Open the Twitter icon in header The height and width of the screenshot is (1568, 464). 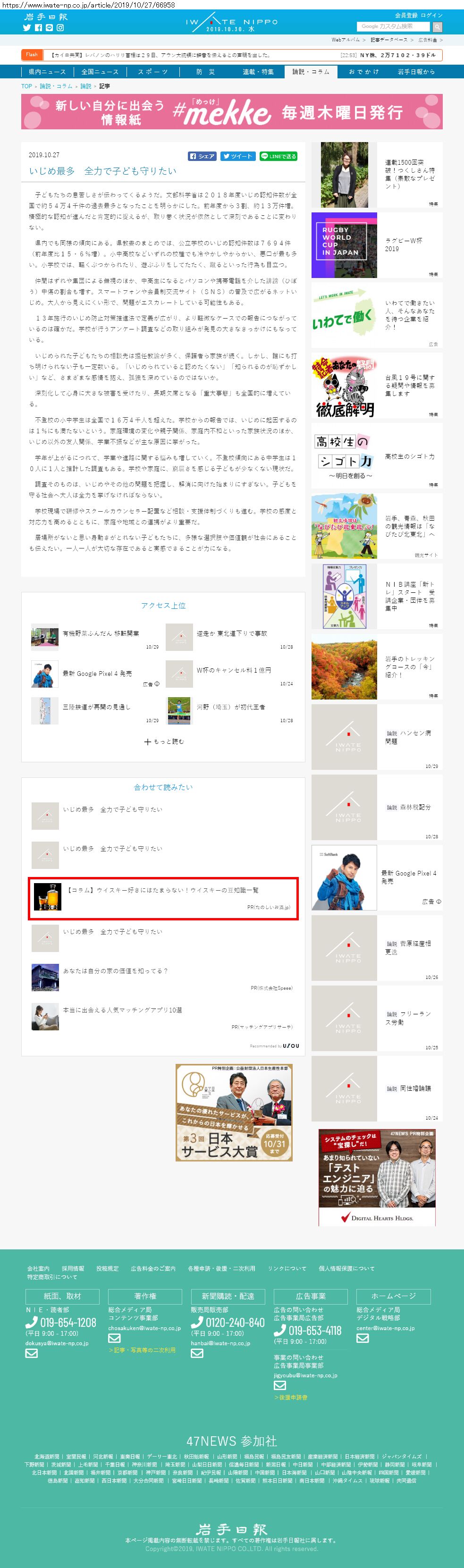coord(27,27)
